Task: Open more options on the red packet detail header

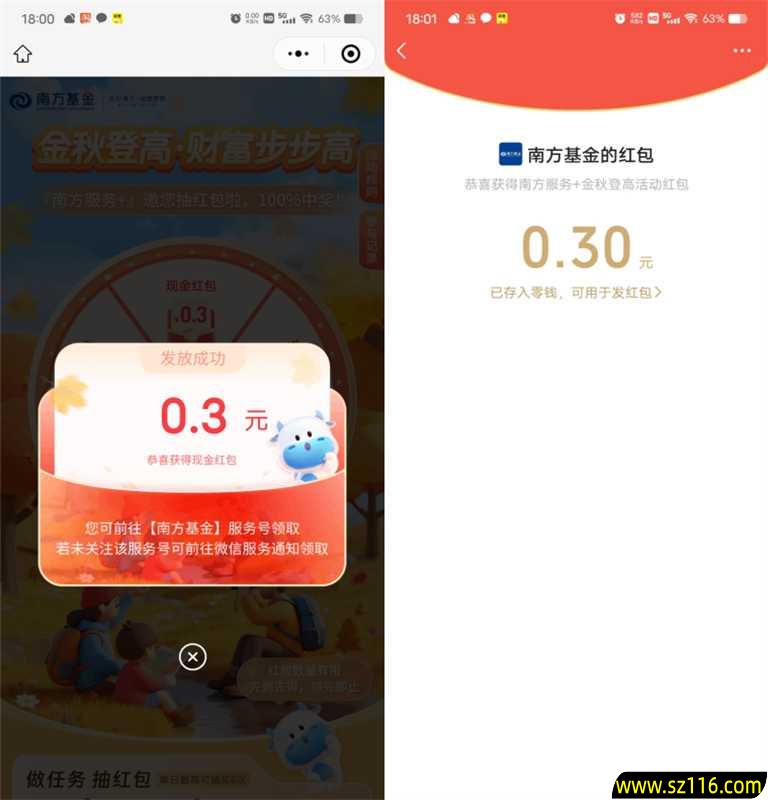Action: pos(741,51)
